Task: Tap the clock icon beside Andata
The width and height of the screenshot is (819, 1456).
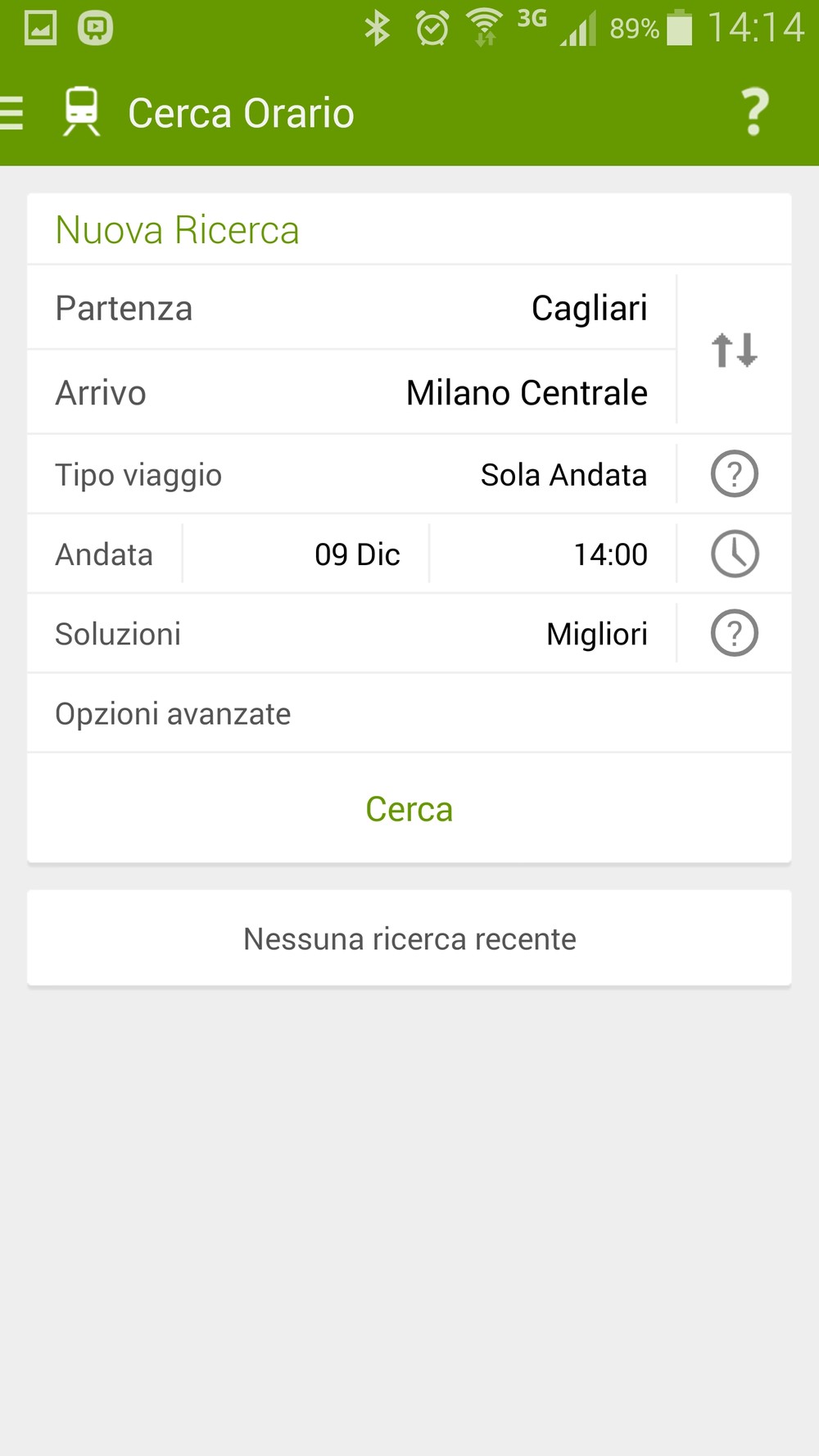Action: click(735, 554)
